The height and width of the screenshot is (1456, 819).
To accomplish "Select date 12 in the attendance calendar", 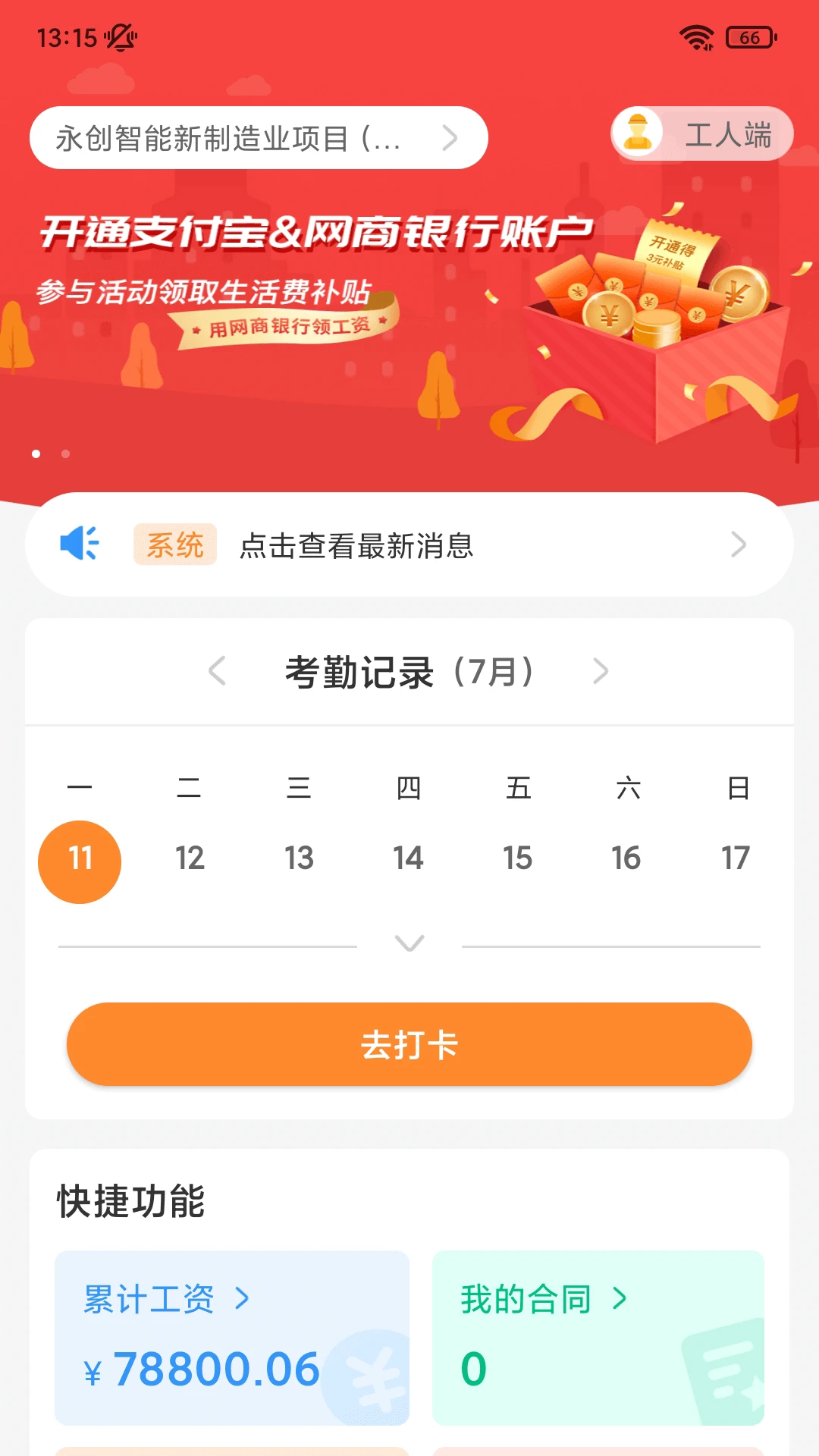I will (x=190, y=858).
